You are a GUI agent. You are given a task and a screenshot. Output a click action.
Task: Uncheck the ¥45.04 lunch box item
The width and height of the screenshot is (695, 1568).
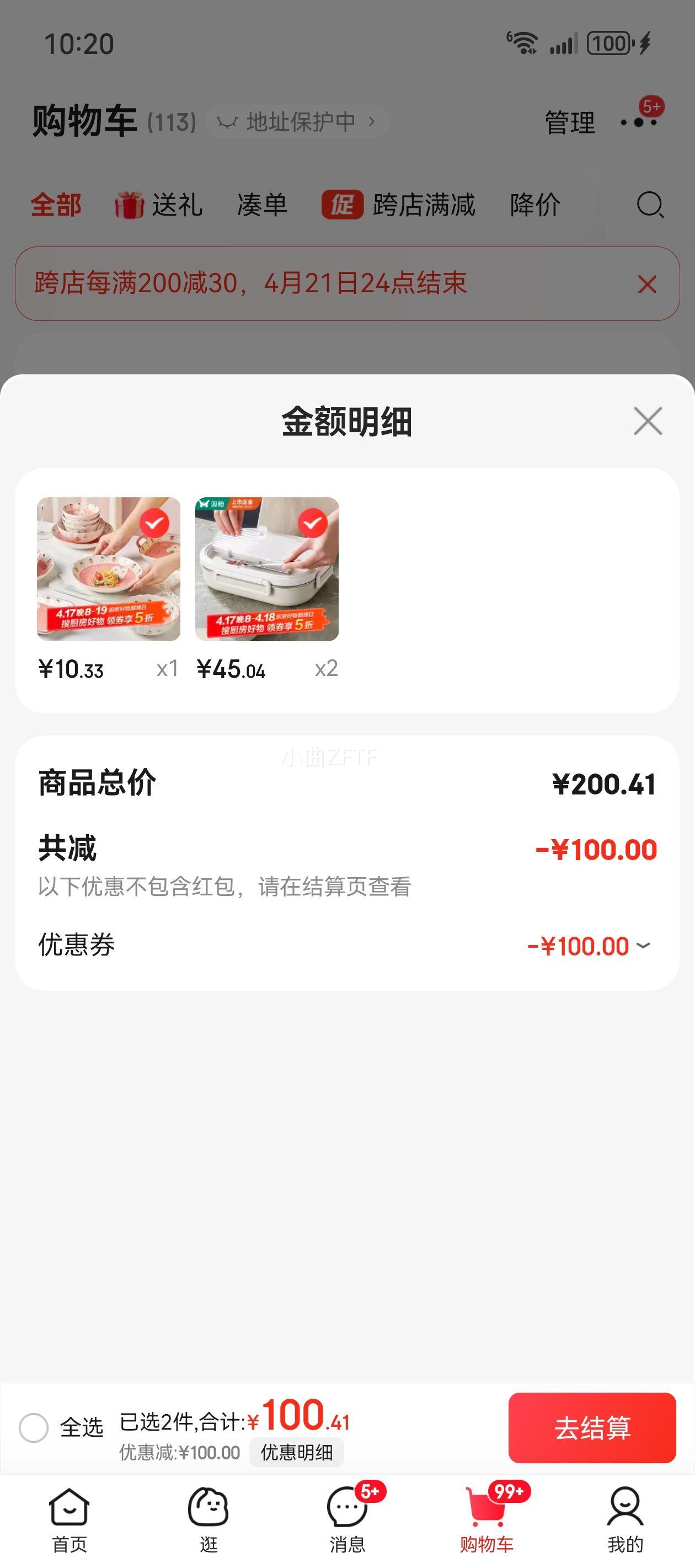click(x=313, y=523)
